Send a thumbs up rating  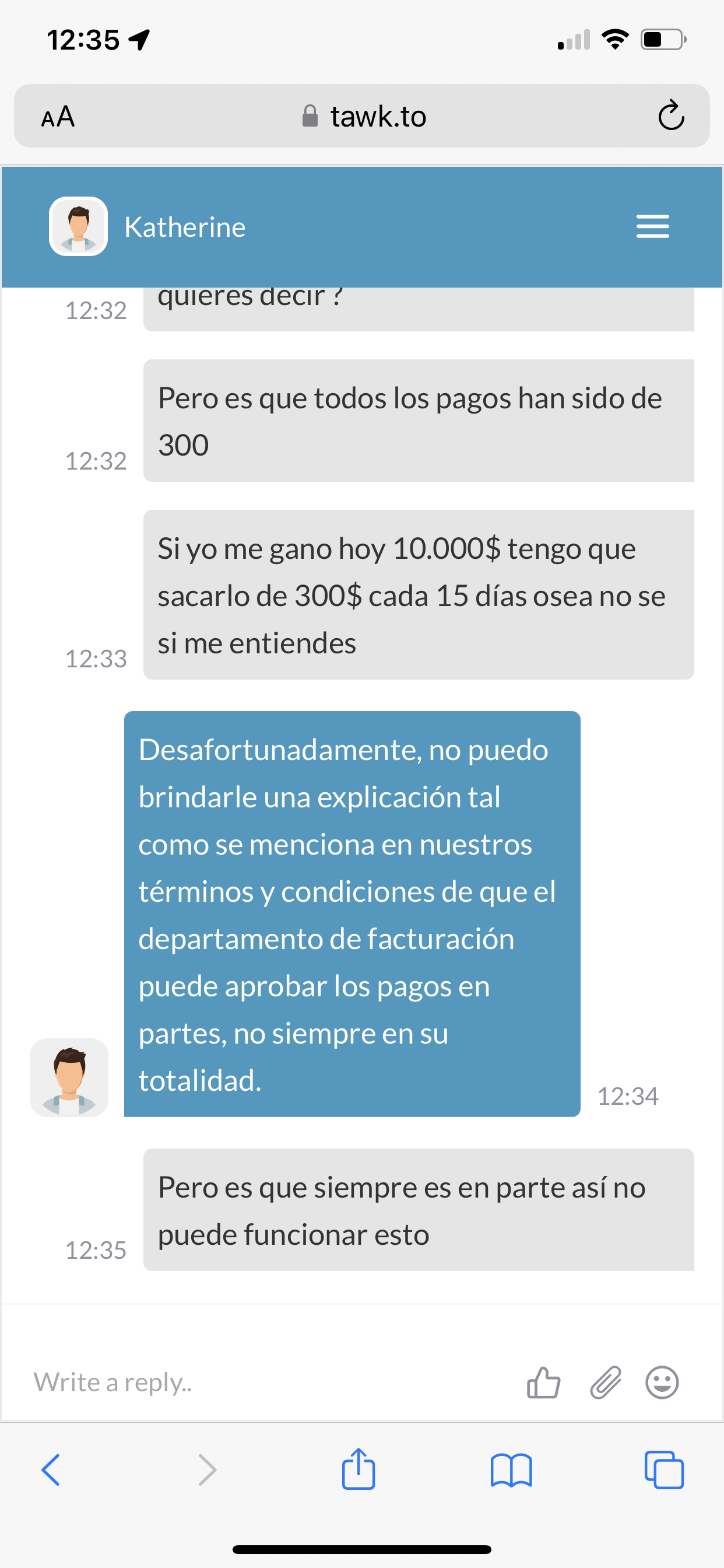[x=543, y=1382]
